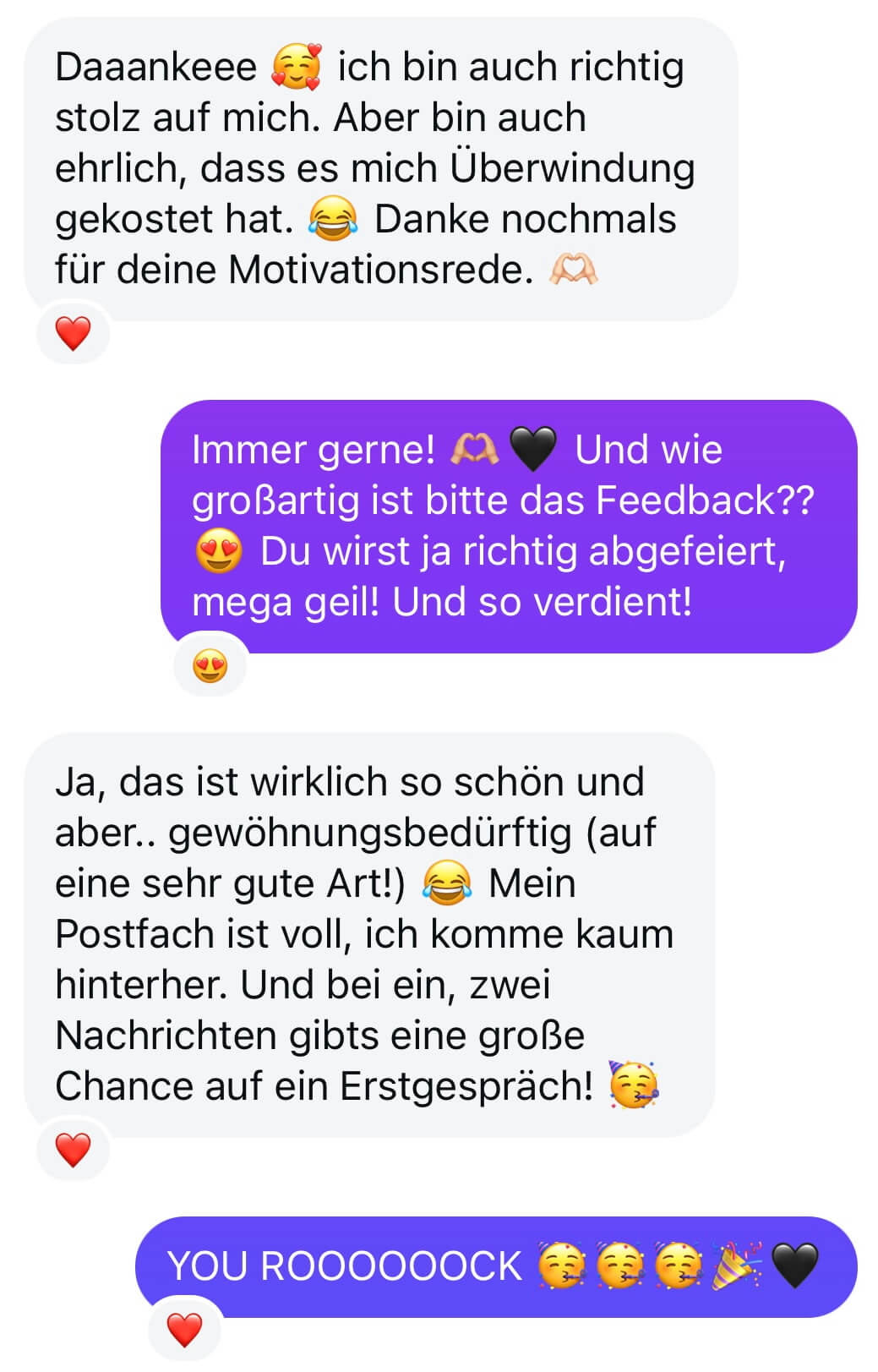Open heart reaction under the Motivationsrede message
Image resolution: width=878 pixels, height=1372 pixels.
click(x=73, y=333)
